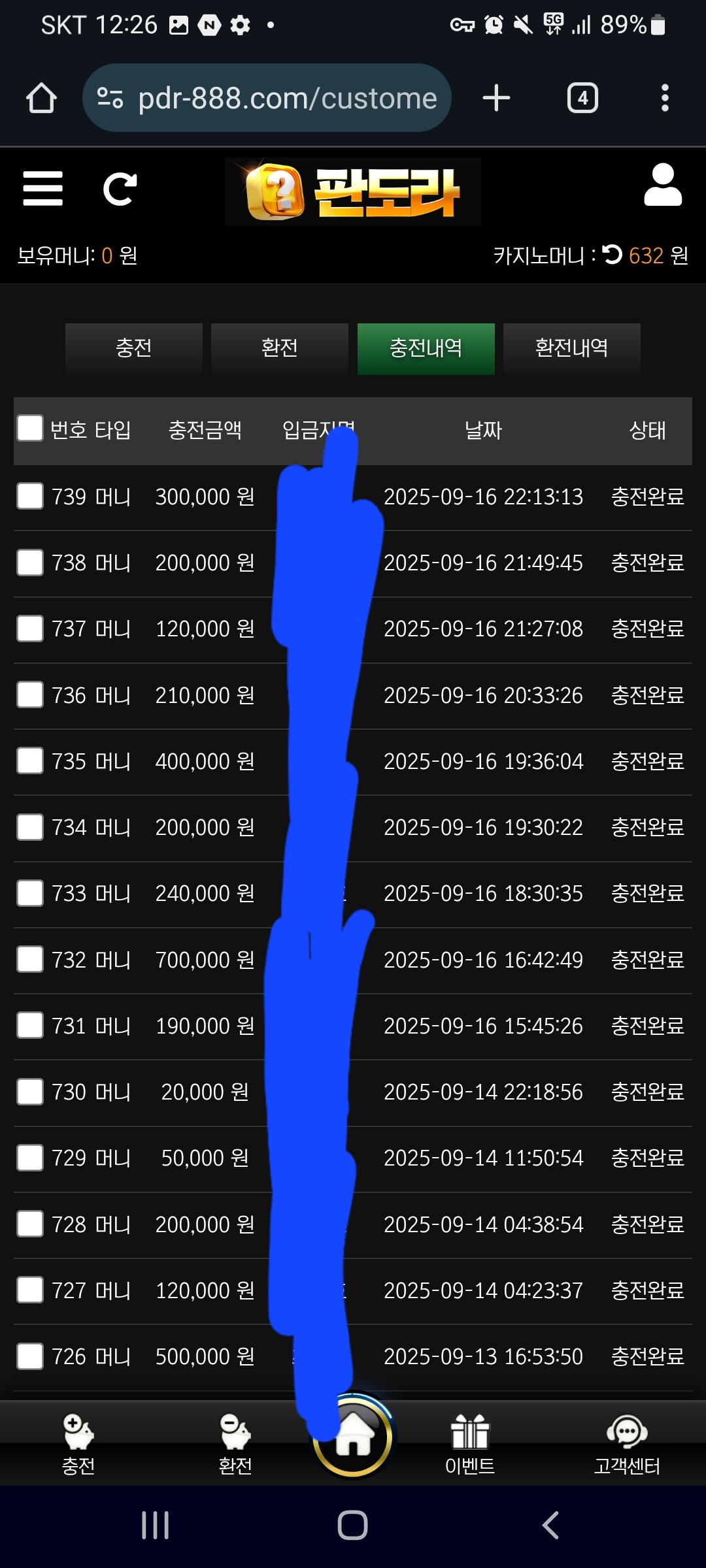Refresh the casino money balance
Viewport: 706px width, 1568px height.
pyautogui.click(x=613, y=254)
